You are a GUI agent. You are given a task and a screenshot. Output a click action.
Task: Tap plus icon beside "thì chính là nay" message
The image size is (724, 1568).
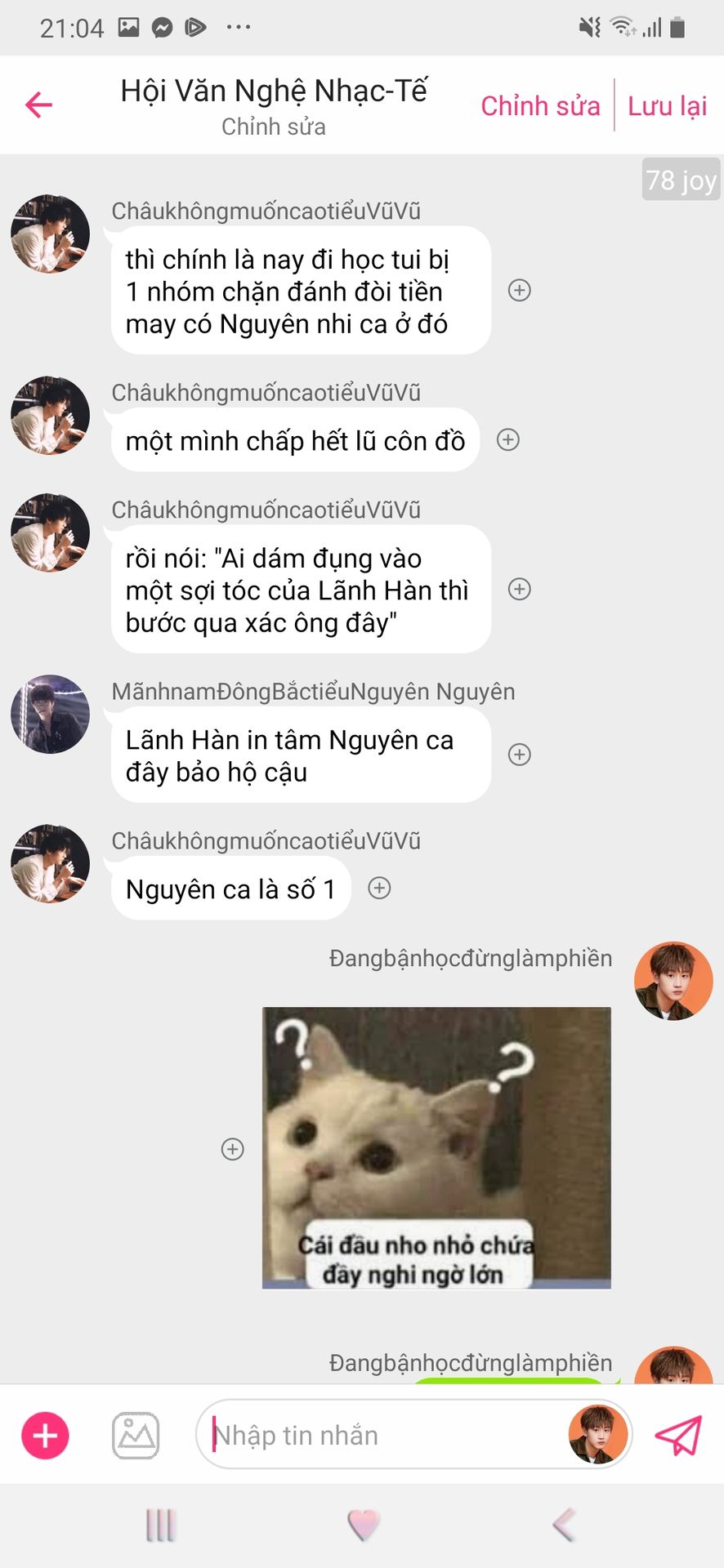tap(520, 291)
